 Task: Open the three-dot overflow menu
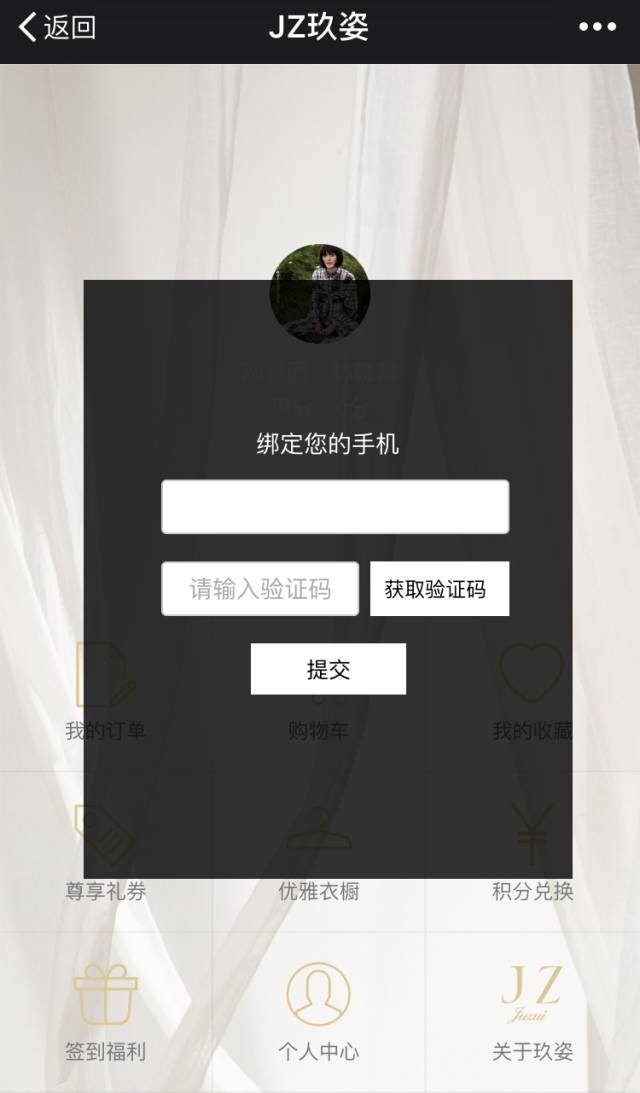click(x=597, y=27)
